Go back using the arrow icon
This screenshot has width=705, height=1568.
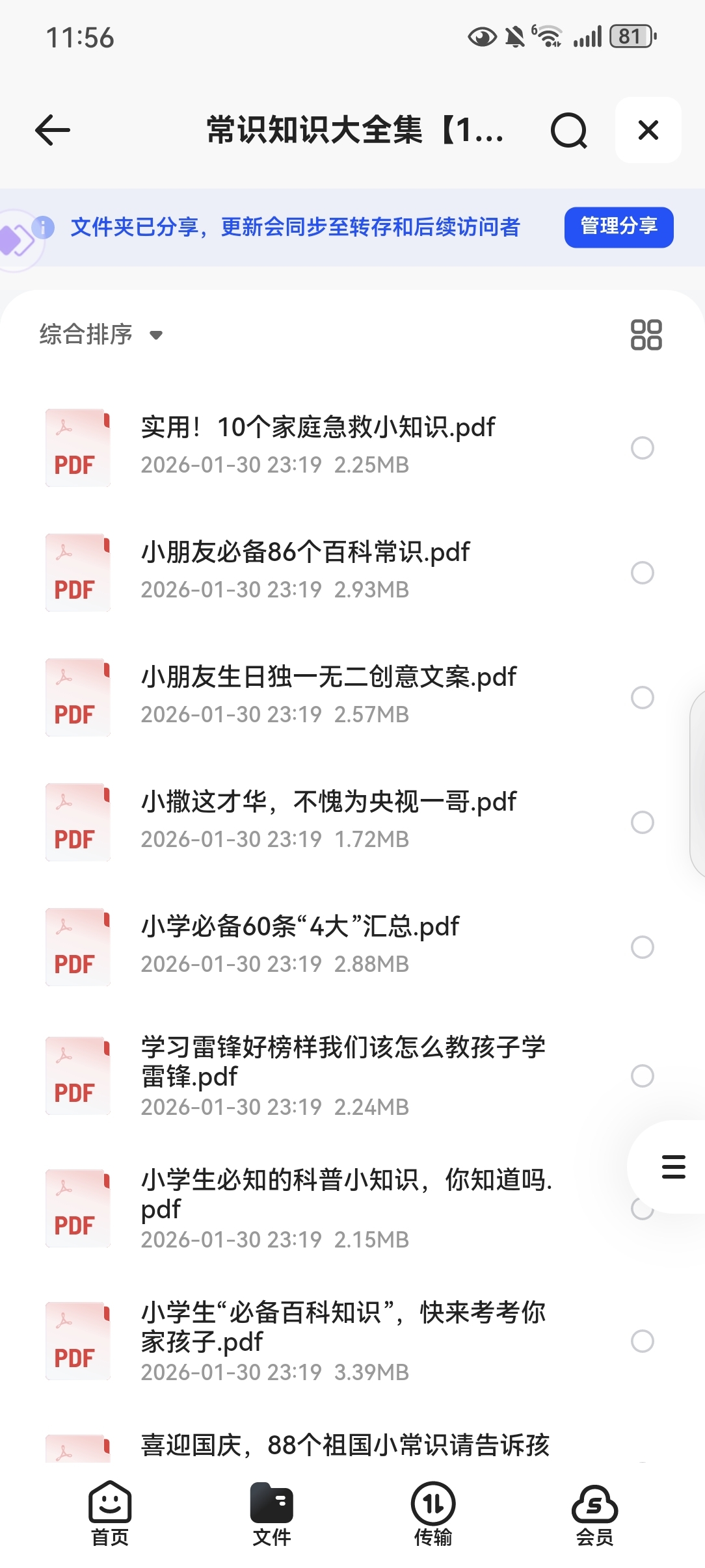click(x=53, y=130)
